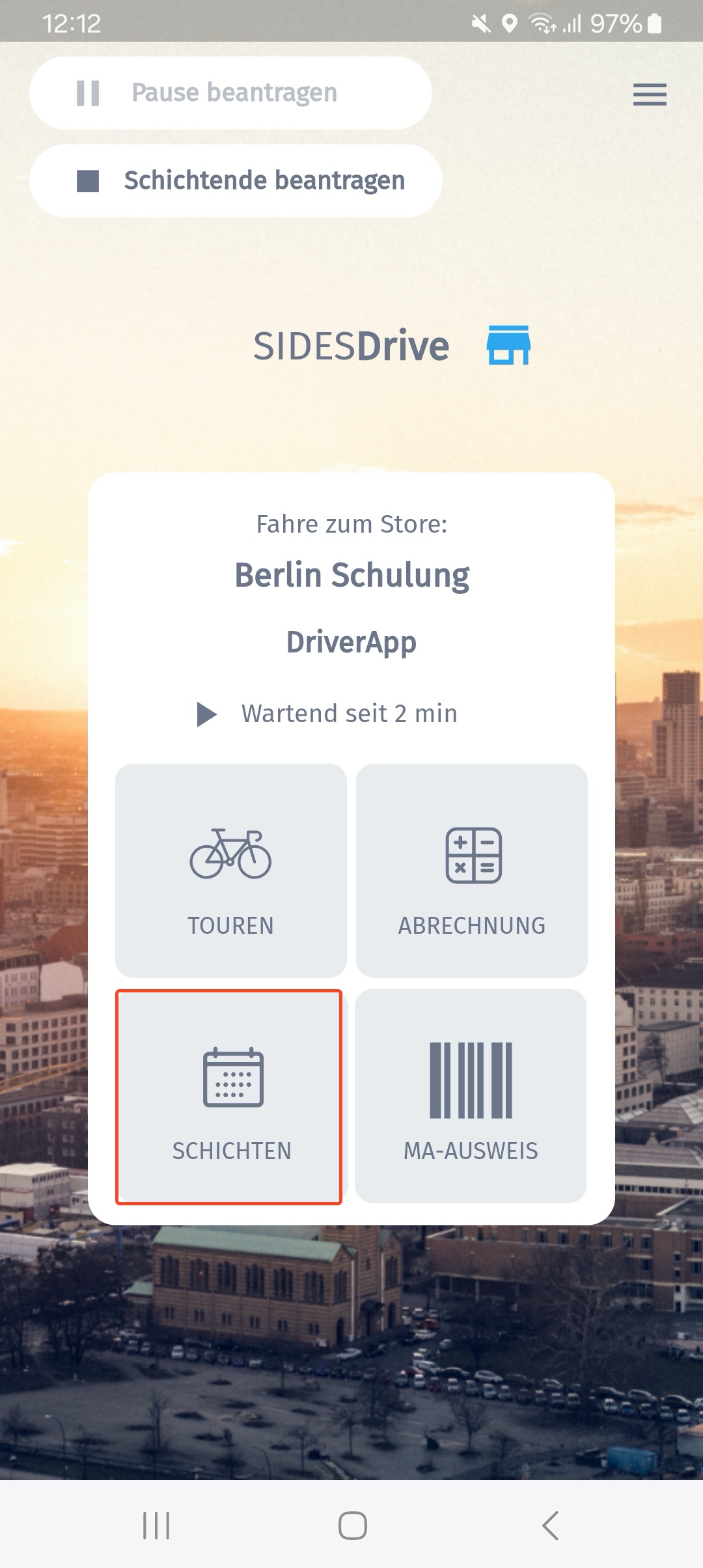Viewport: 703px width, 1568px height.
Task: Open recent apps from the navigation bar
Action: coord(156,1525)
